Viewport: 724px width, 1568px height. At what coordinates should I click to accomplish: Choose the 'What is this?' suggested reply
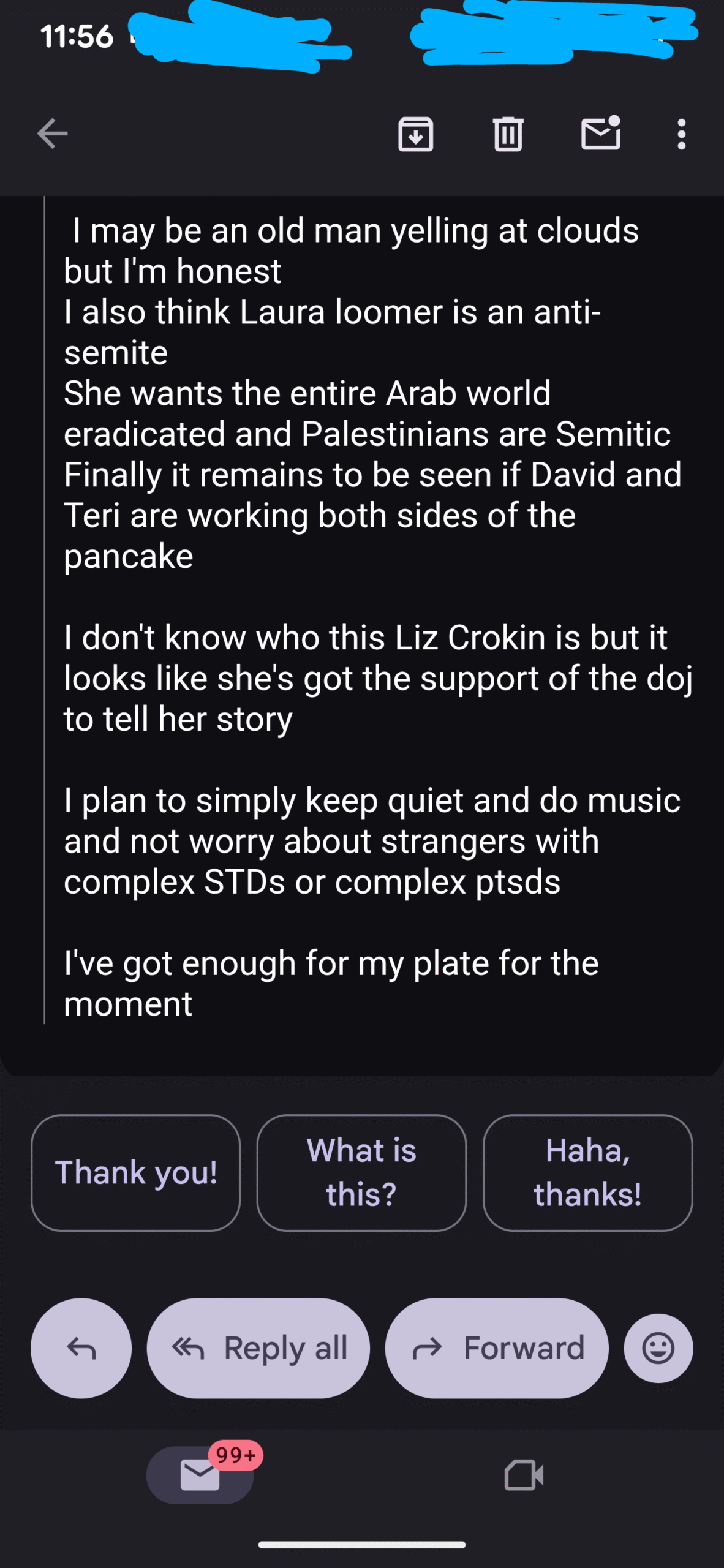click(x=361, y=1172)
